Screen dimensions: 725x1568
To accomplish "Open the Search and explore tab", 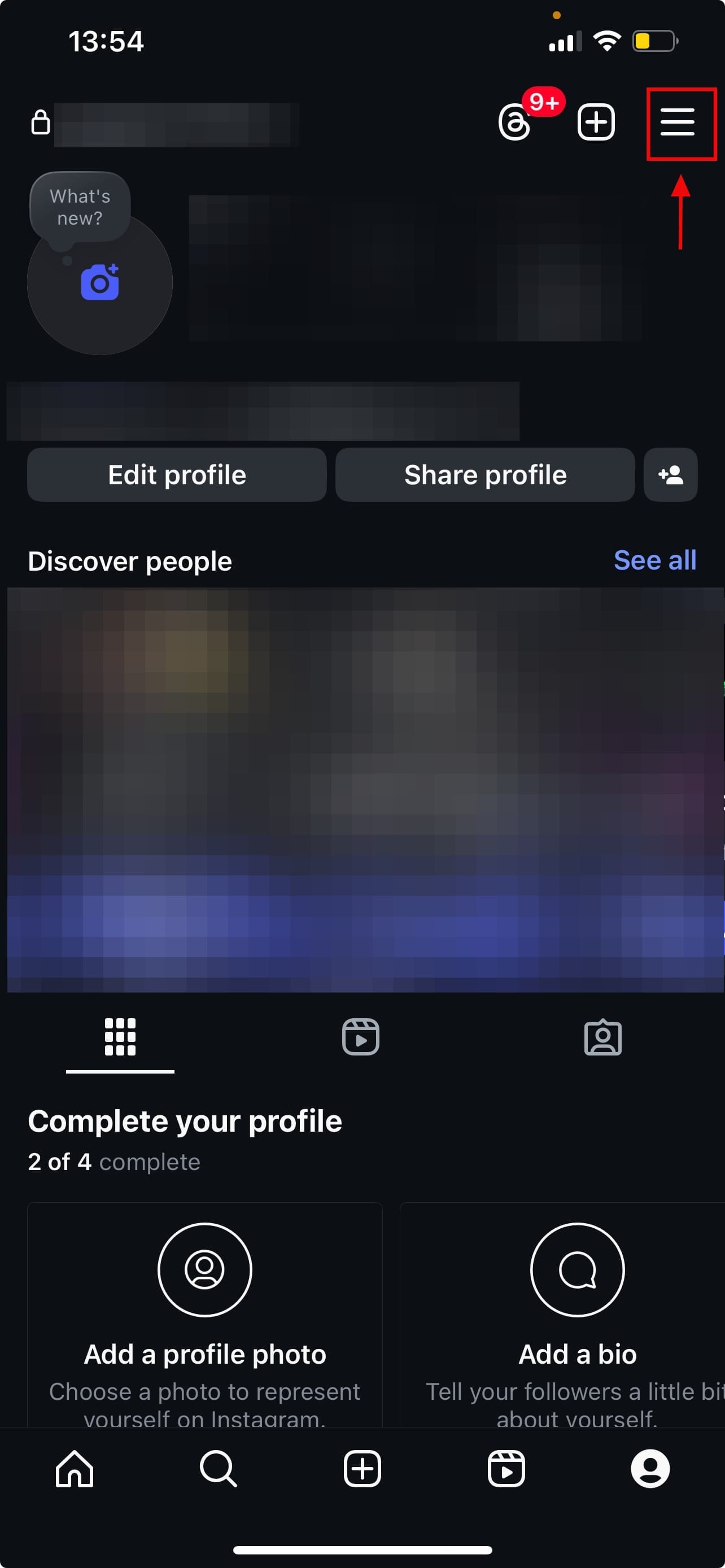I will coord(218,1469).
